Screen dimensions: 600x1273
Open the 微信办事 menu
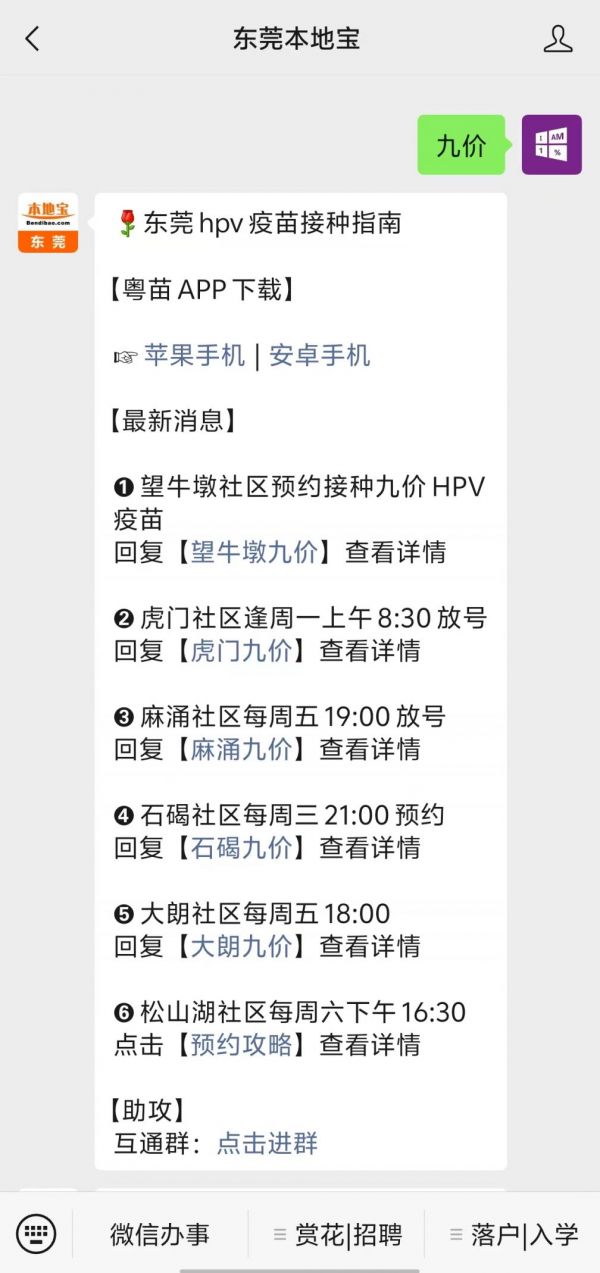point(160,1235)
